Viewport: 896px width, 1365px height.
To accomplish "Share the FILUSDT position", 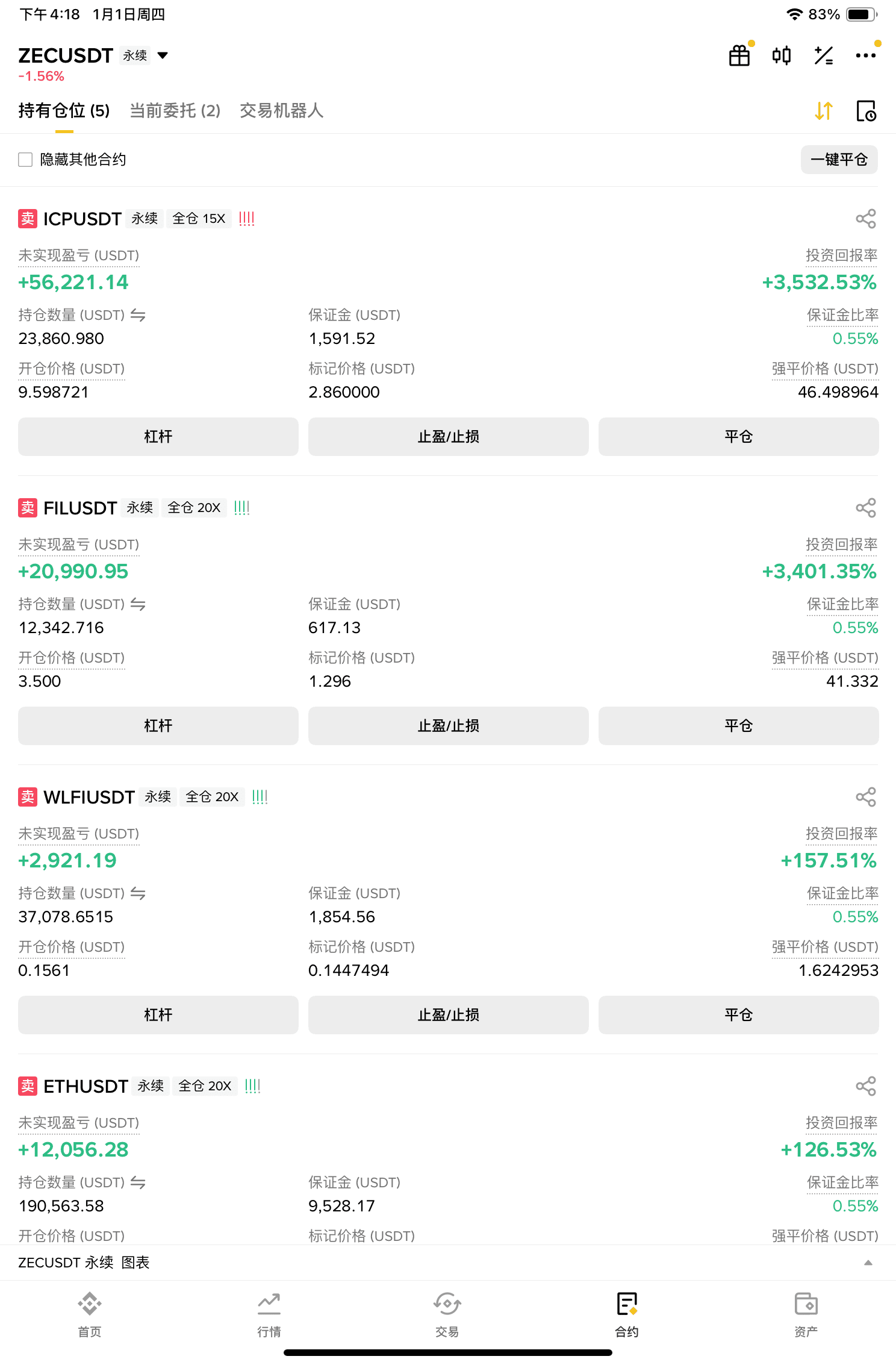I will pyautogui.click(x=865, y=507).
